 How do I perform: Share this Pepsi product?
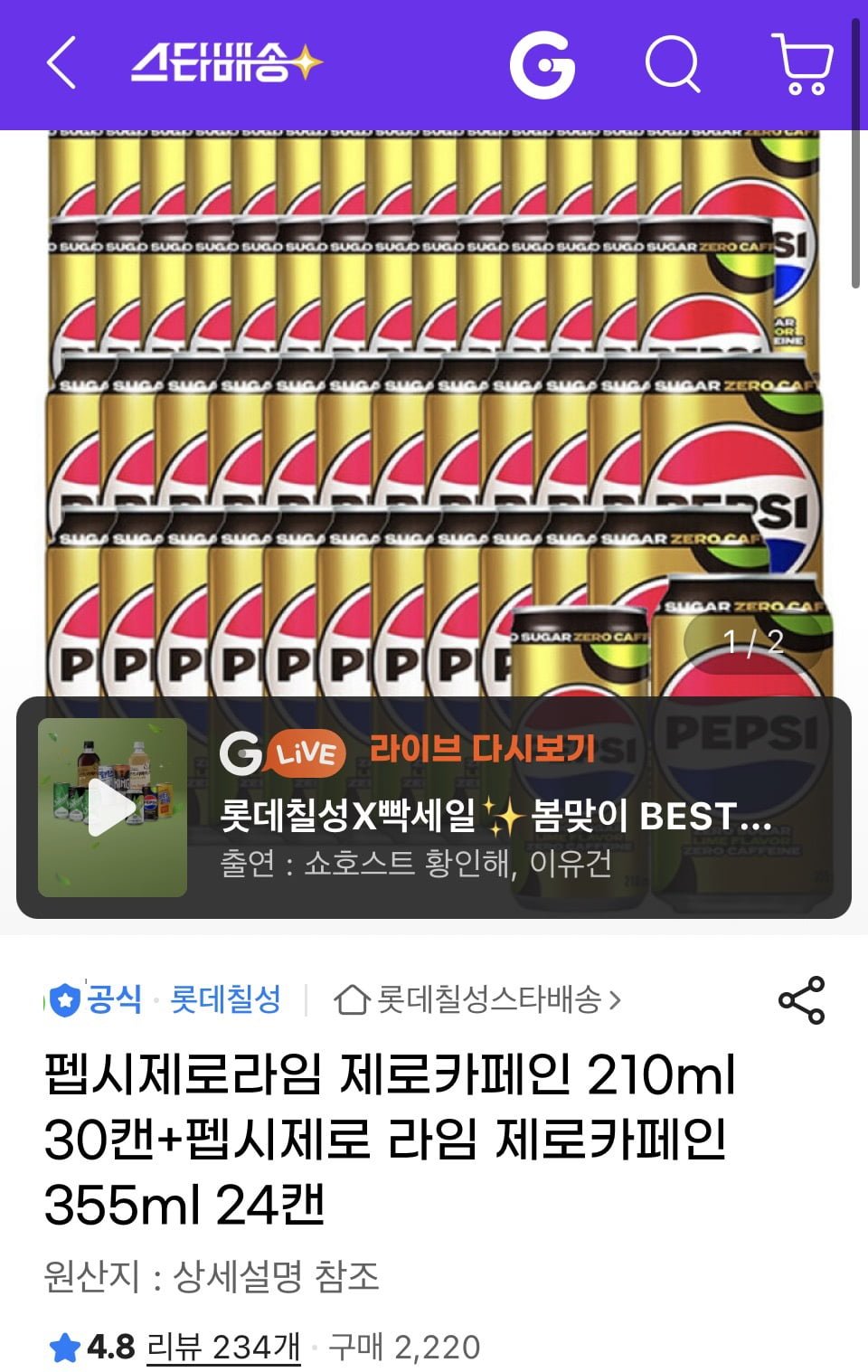(801, 1000)
